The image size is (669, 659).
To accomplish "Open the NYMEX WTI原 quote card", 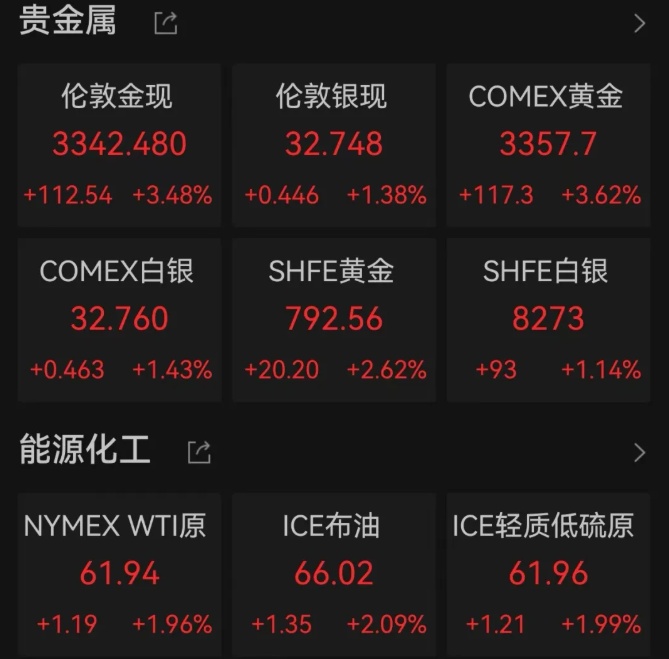I will [x=118, y=575].
